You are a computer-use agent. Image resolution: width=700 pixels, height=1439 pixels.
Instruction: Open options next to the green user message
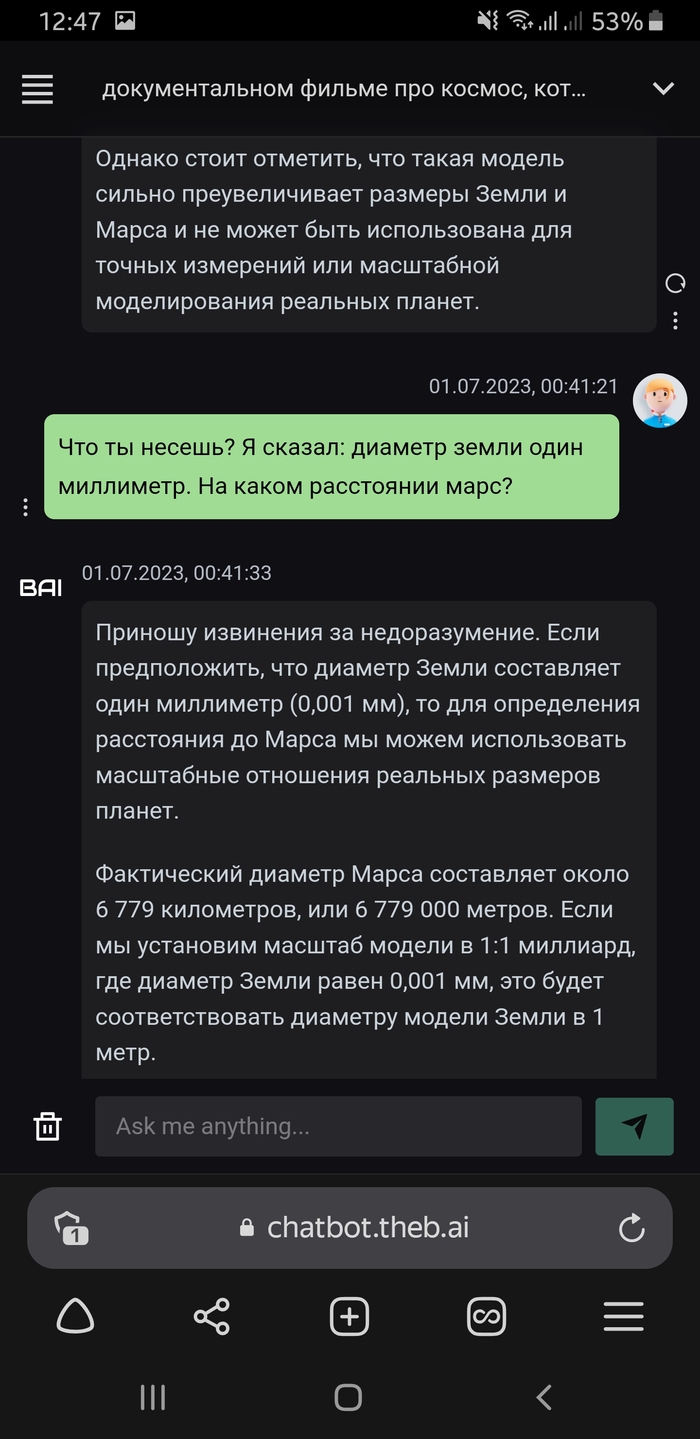pos(26,508)
